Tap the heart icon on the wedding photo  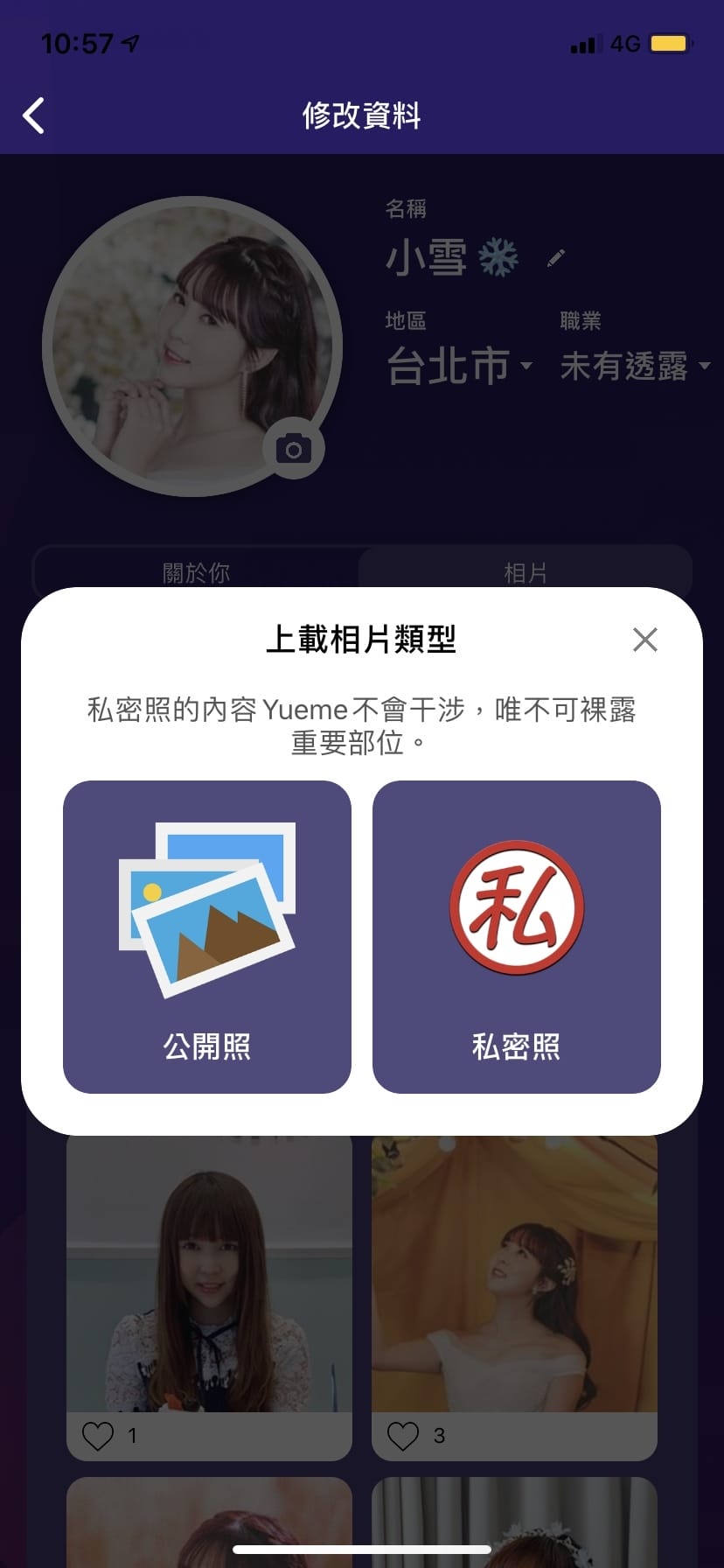click(402, 1435)
